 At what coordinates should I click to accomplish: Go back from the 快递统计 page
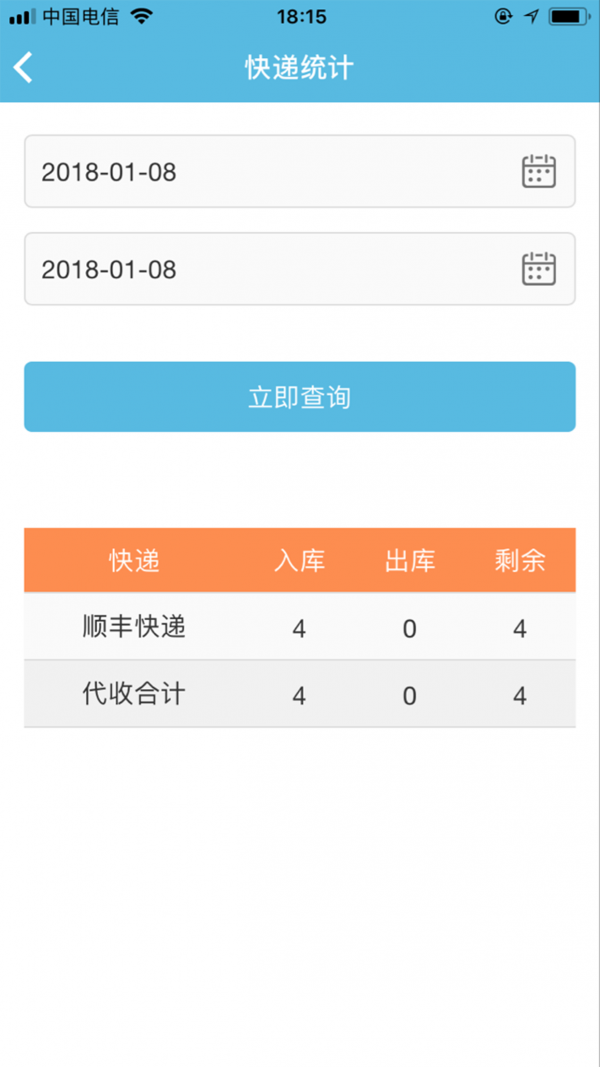coord(24,67)
